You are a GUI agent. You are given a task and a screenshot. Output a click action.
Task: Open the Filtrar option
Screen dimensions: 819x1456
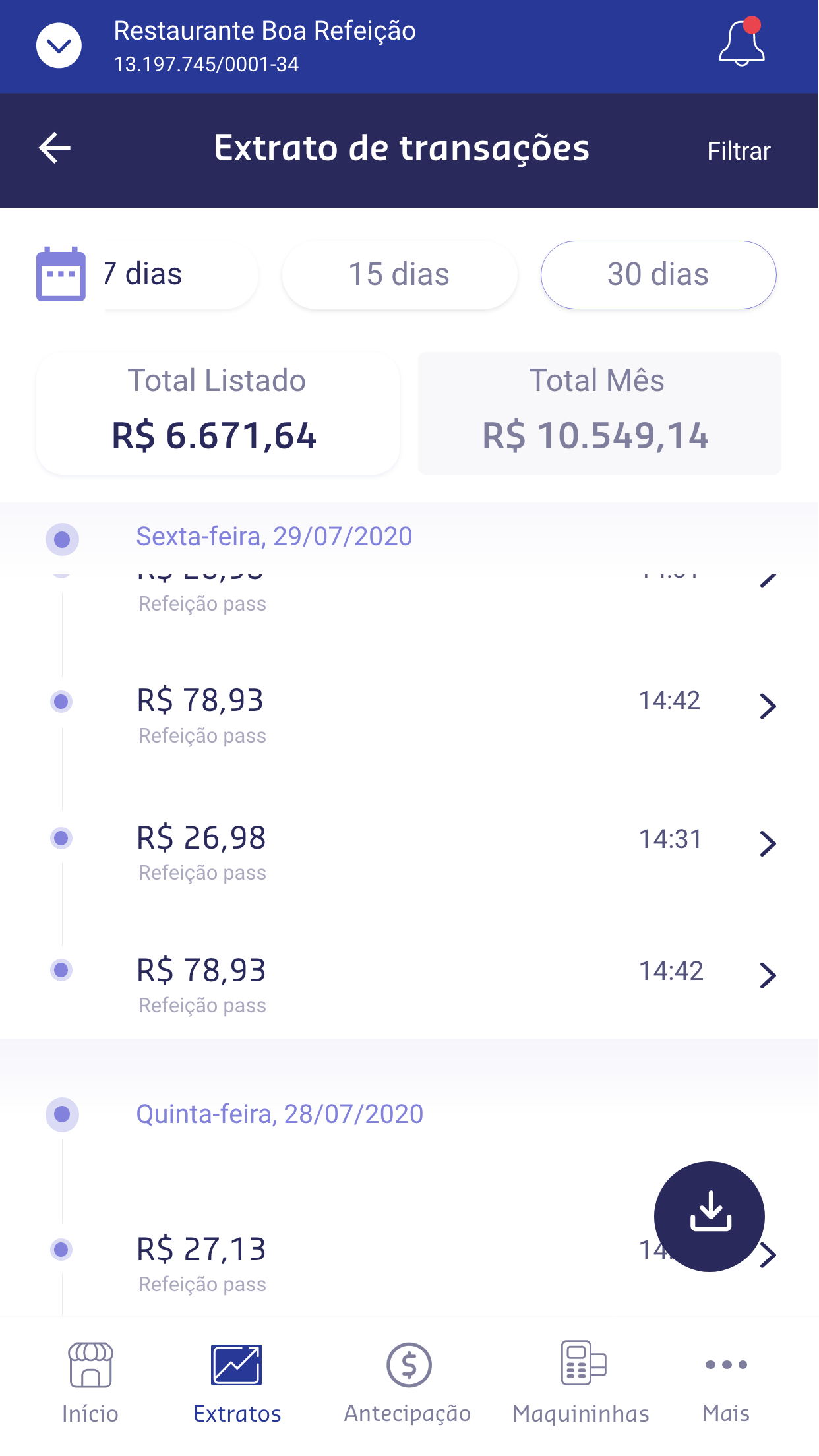738,151
